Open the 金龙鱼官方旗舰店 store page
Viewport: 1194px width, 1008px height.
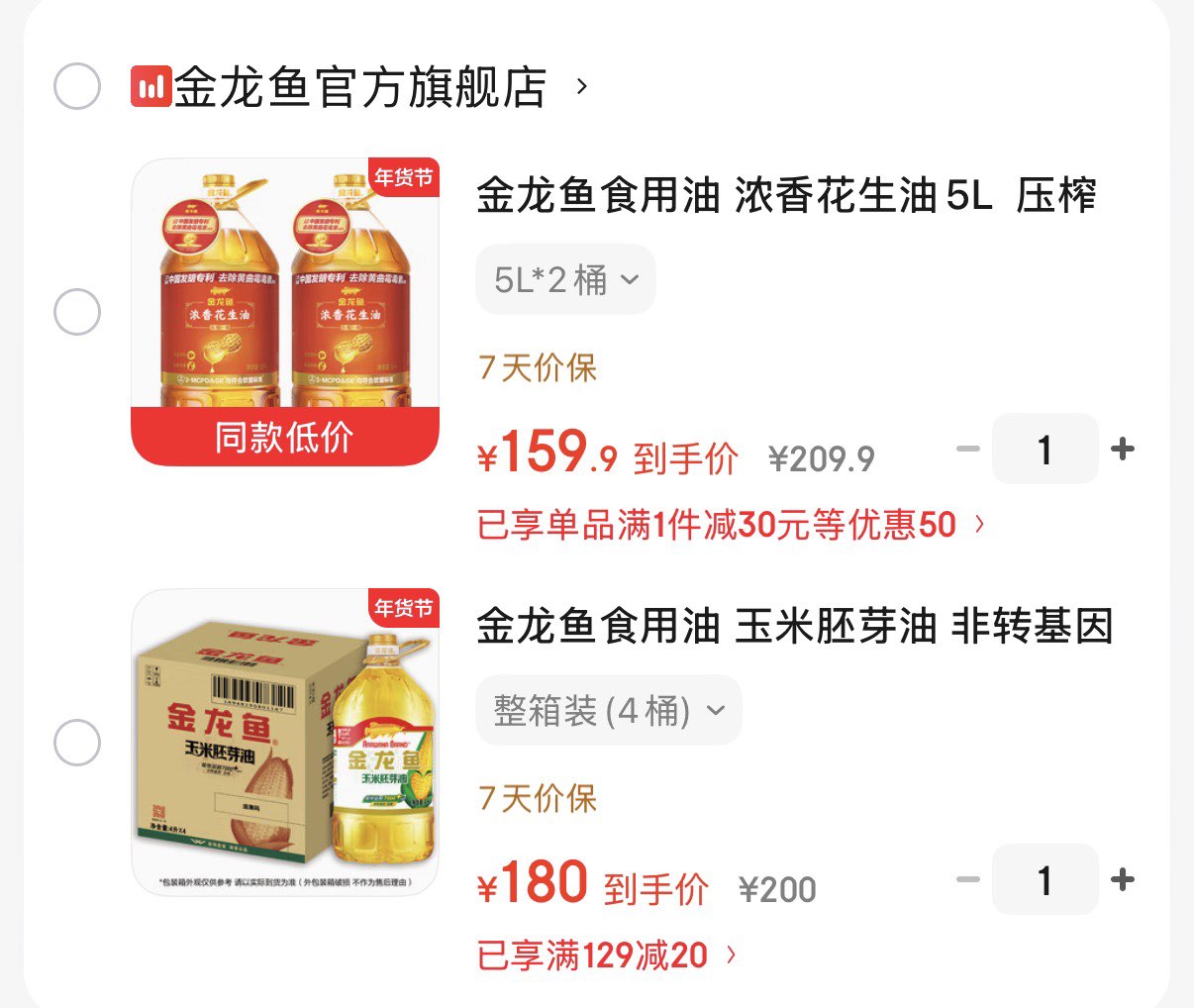[x=361, y=87]
